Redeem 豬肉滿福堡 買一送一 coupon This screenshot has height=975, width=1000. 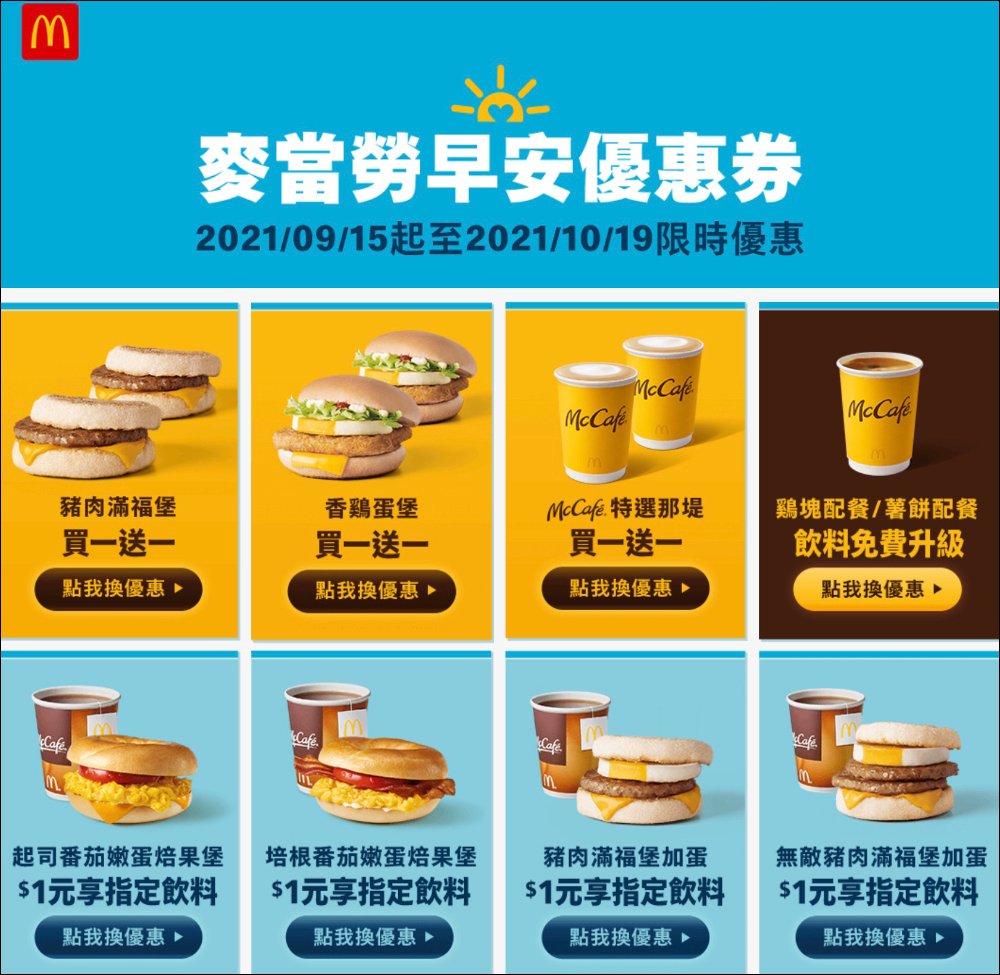(119, 589)
